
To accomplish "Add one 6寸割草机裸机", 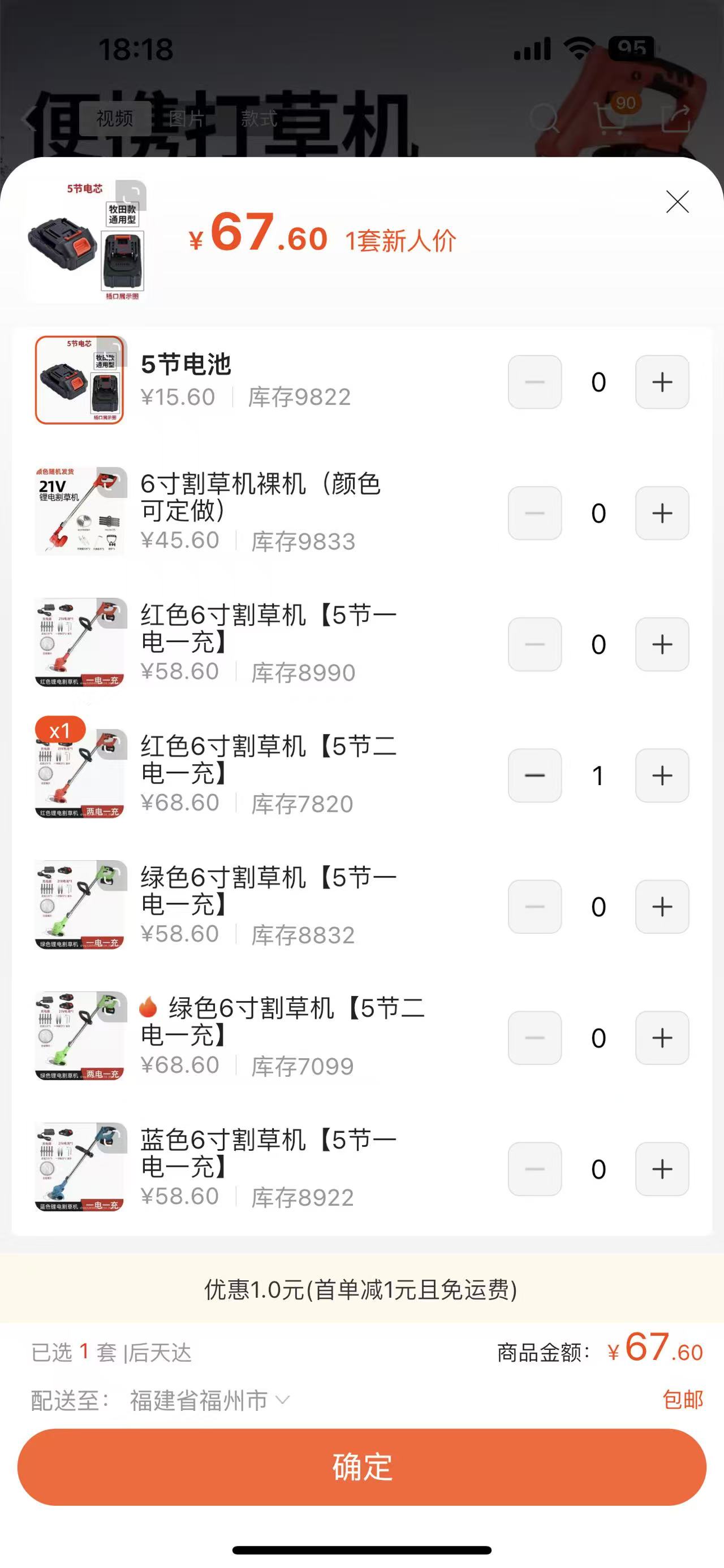I will [x=662, y=513].
